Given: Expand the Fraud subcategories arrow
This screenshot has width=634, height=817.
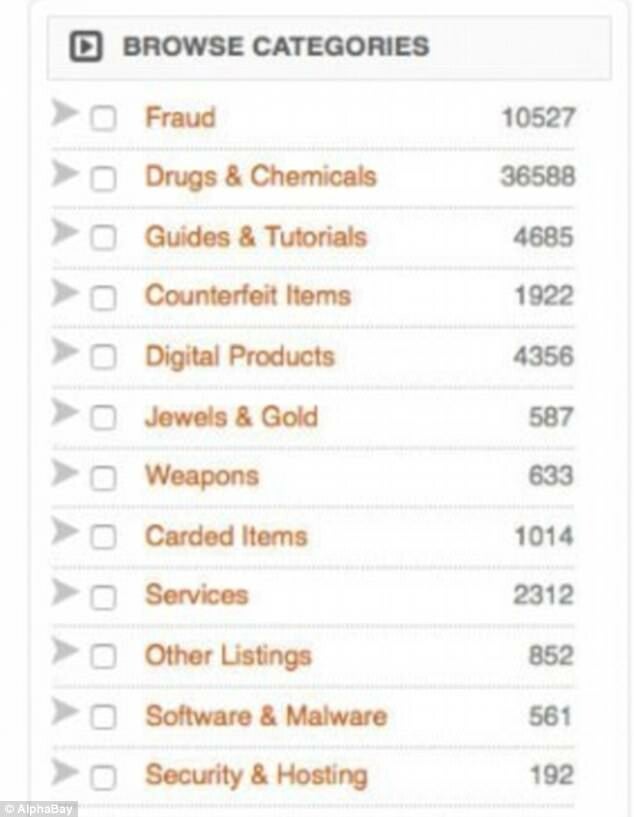Looking at the screenshot, I should [x=65, y=114].
